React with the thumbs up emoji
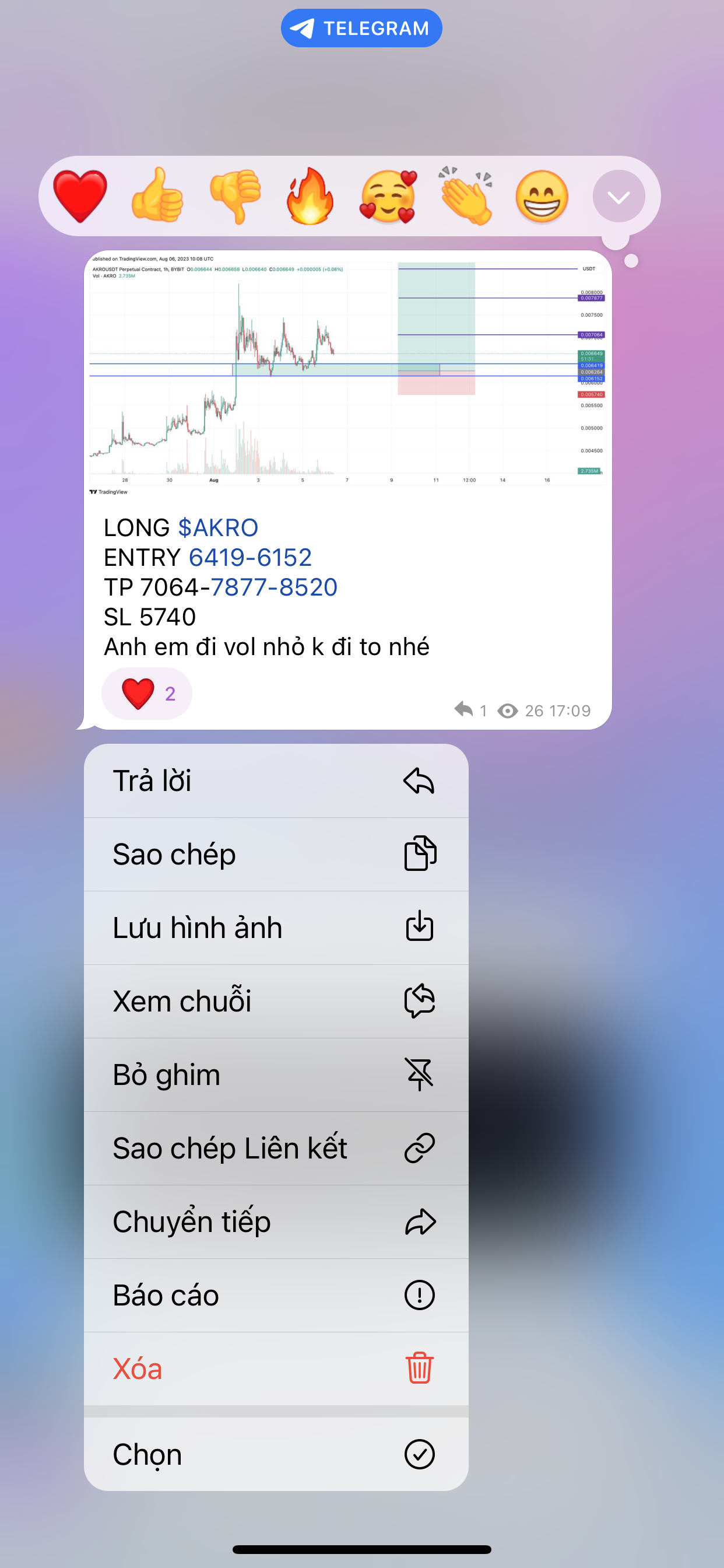The height and width of the screenshot is (1568, 724). click(157, 195)
